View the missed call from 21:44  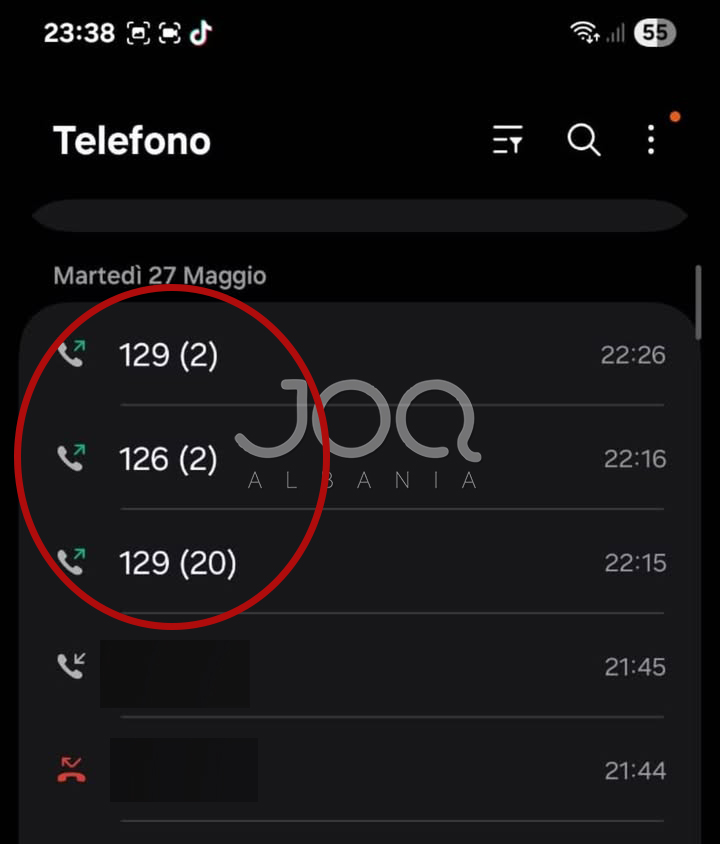pos(360,771)
